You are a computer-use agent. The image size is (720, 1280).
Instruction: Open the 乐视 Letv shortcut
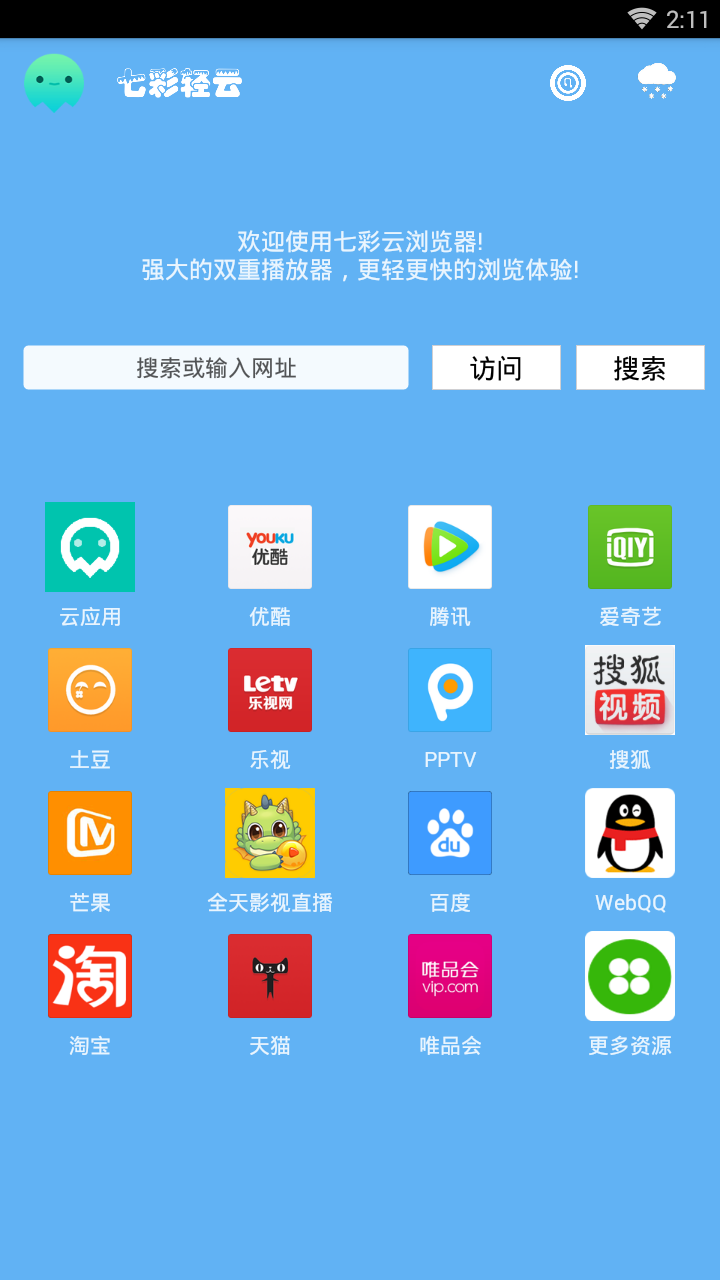(x=270, y=690)
